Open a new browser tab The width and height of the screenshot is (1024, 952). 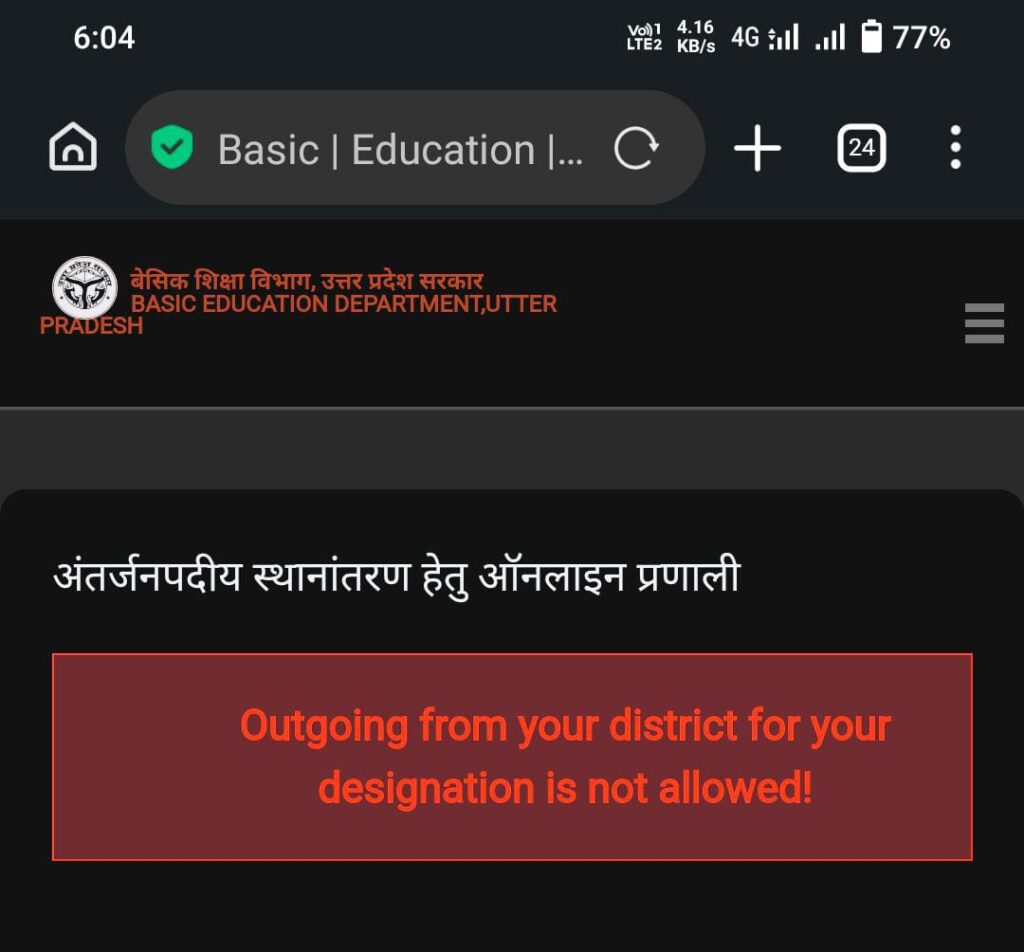click(x=757, y=149)
